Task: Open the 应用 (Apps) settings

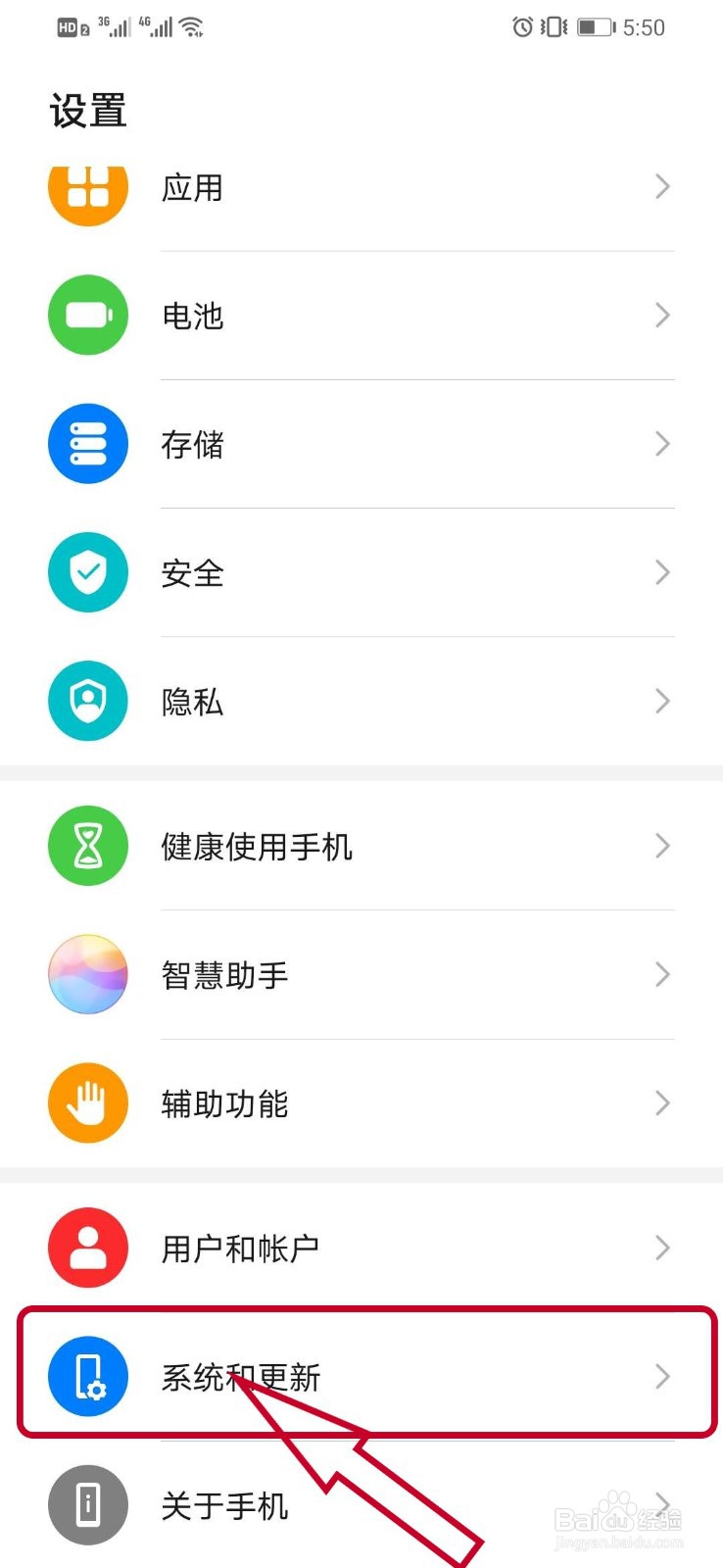Action: coord(192,188)
